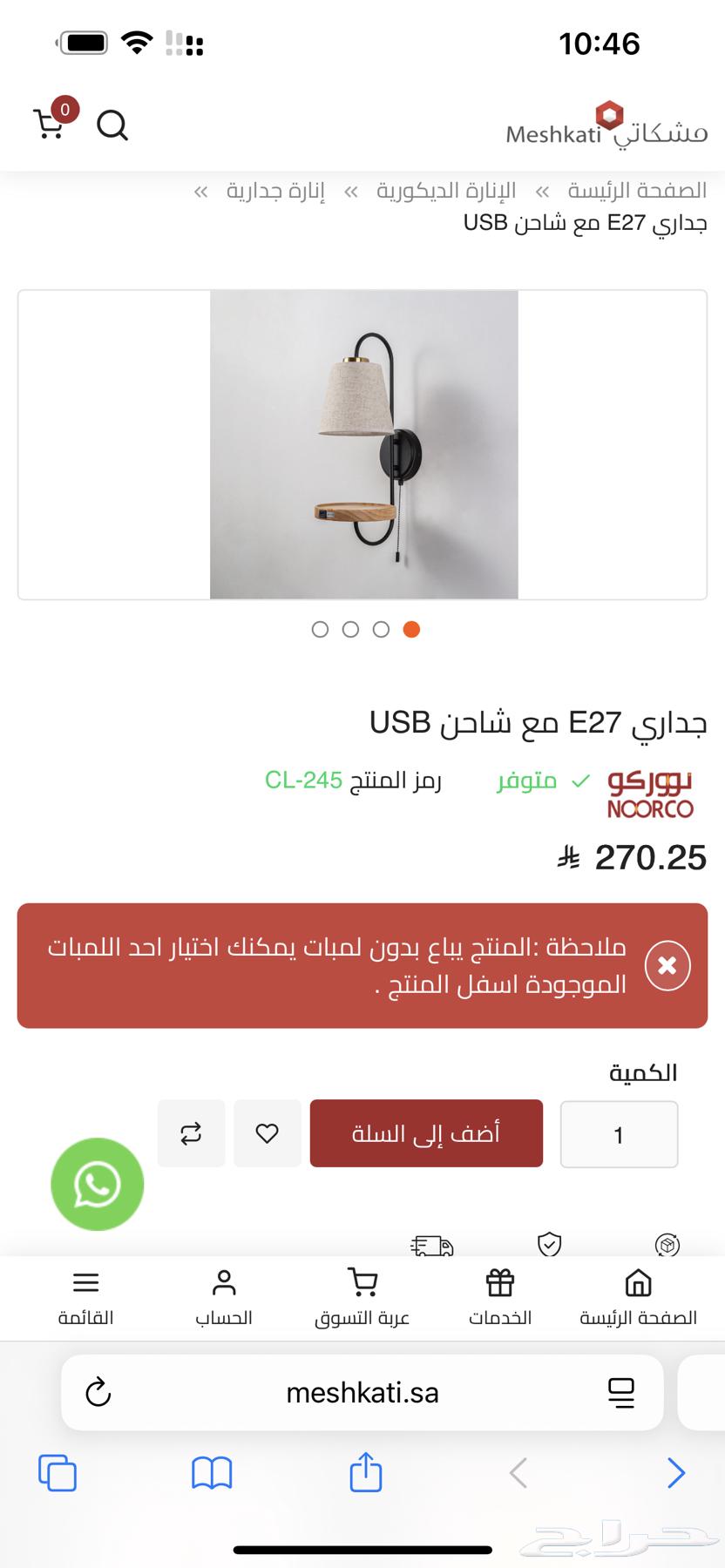Select the search magnifier icon
This screenshot has height=1568, width=725.
[112, 125]
